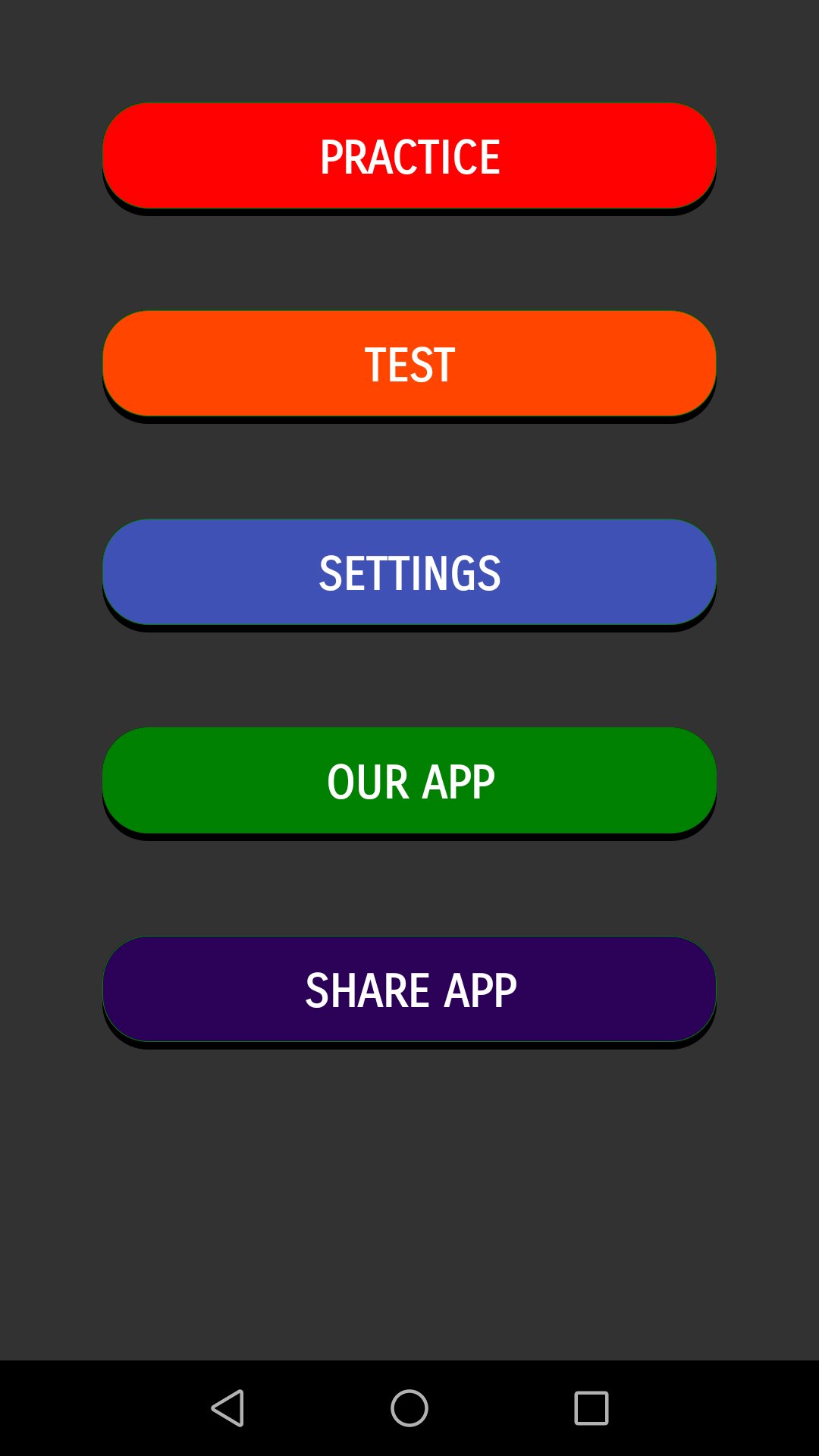Tap the green Our App button
The image size is (819, 1456).
(409, 781)
